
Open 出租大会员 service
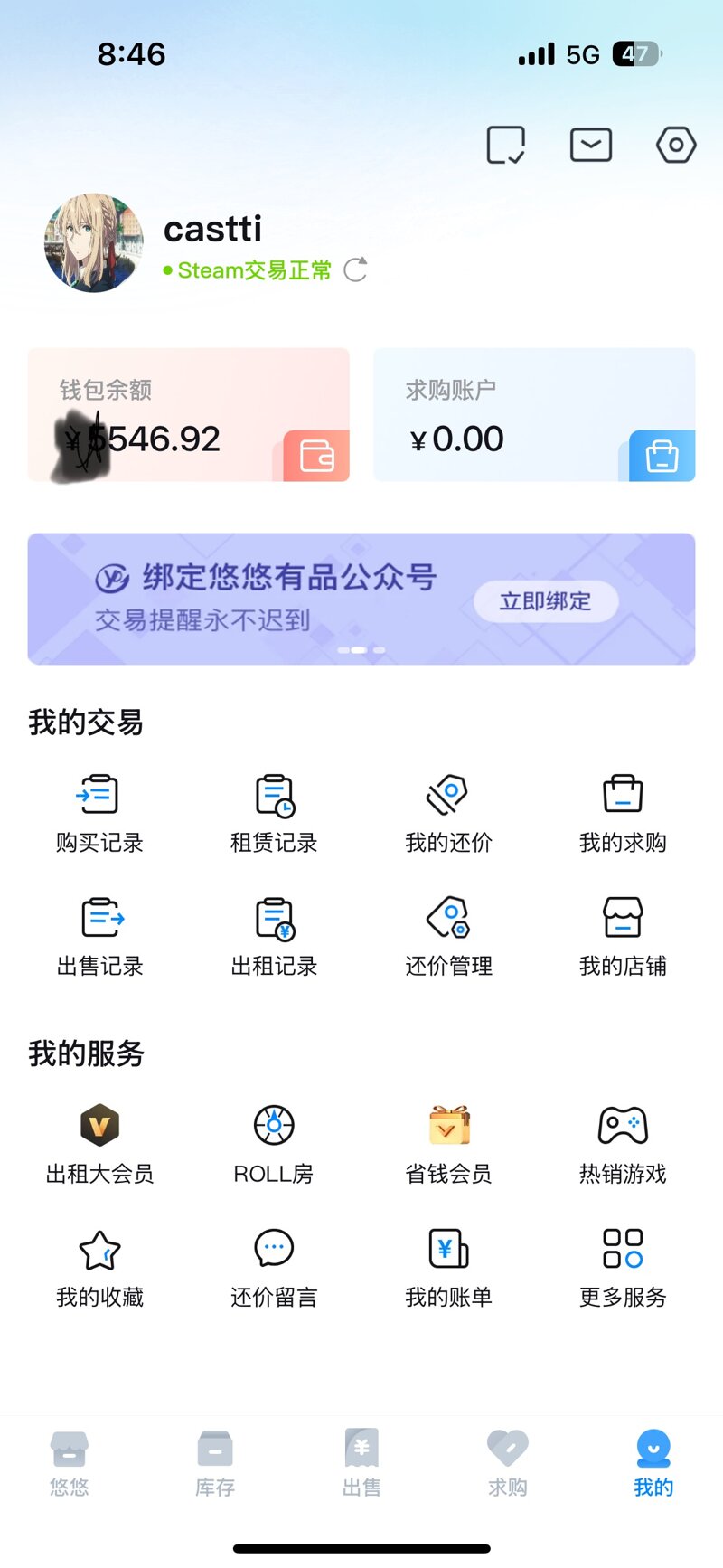tap(99, 1143)
